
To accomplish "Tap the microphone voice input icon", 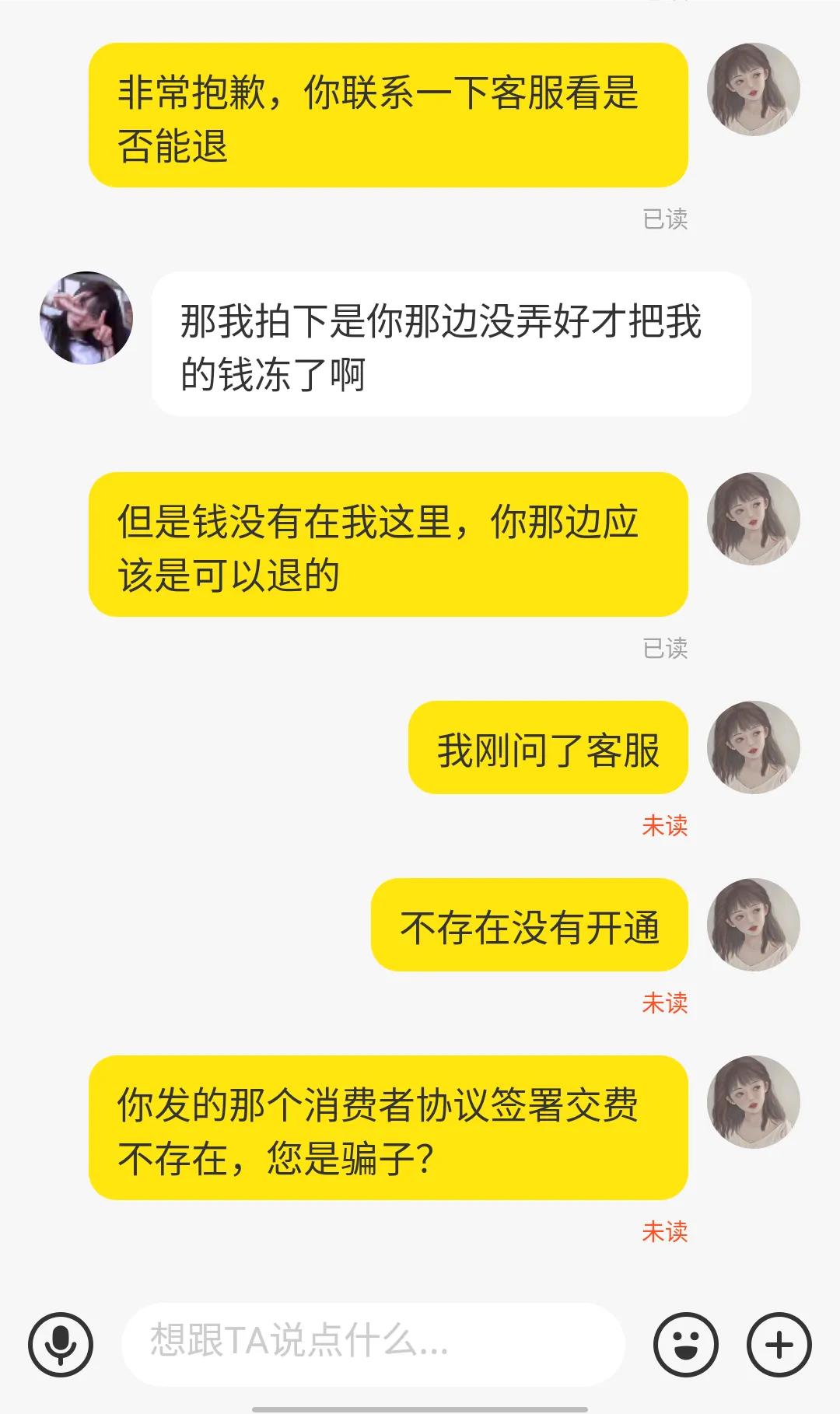I will 61,1344.
